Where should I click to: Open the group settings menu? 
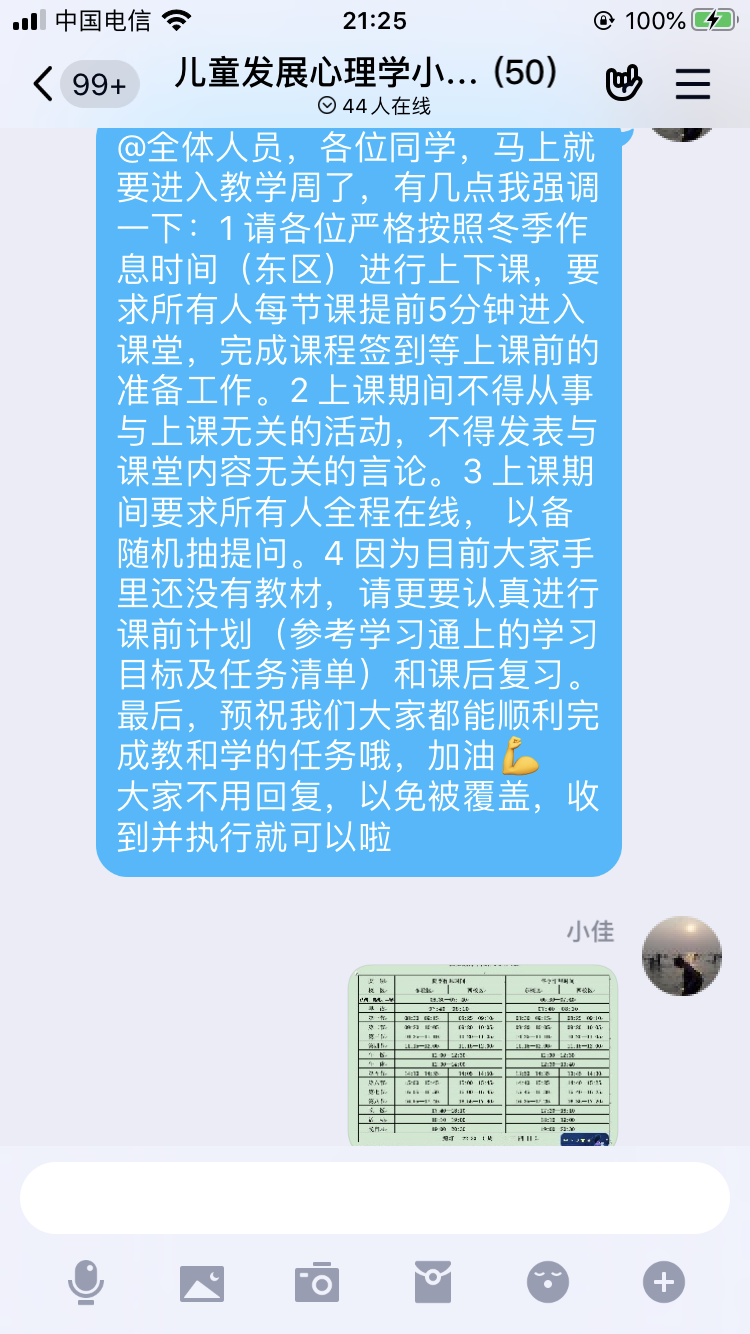[692, 84]
